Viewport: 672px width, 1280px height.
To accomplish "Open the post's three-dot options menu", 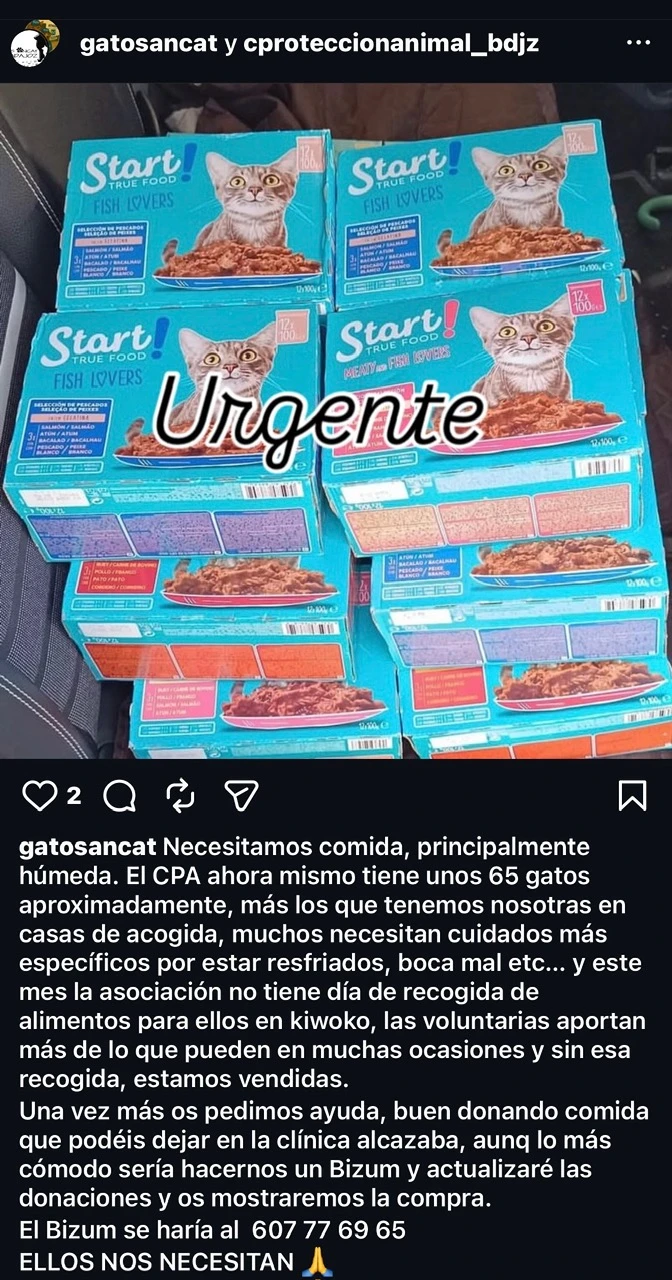I will click(x=638, y=43).
